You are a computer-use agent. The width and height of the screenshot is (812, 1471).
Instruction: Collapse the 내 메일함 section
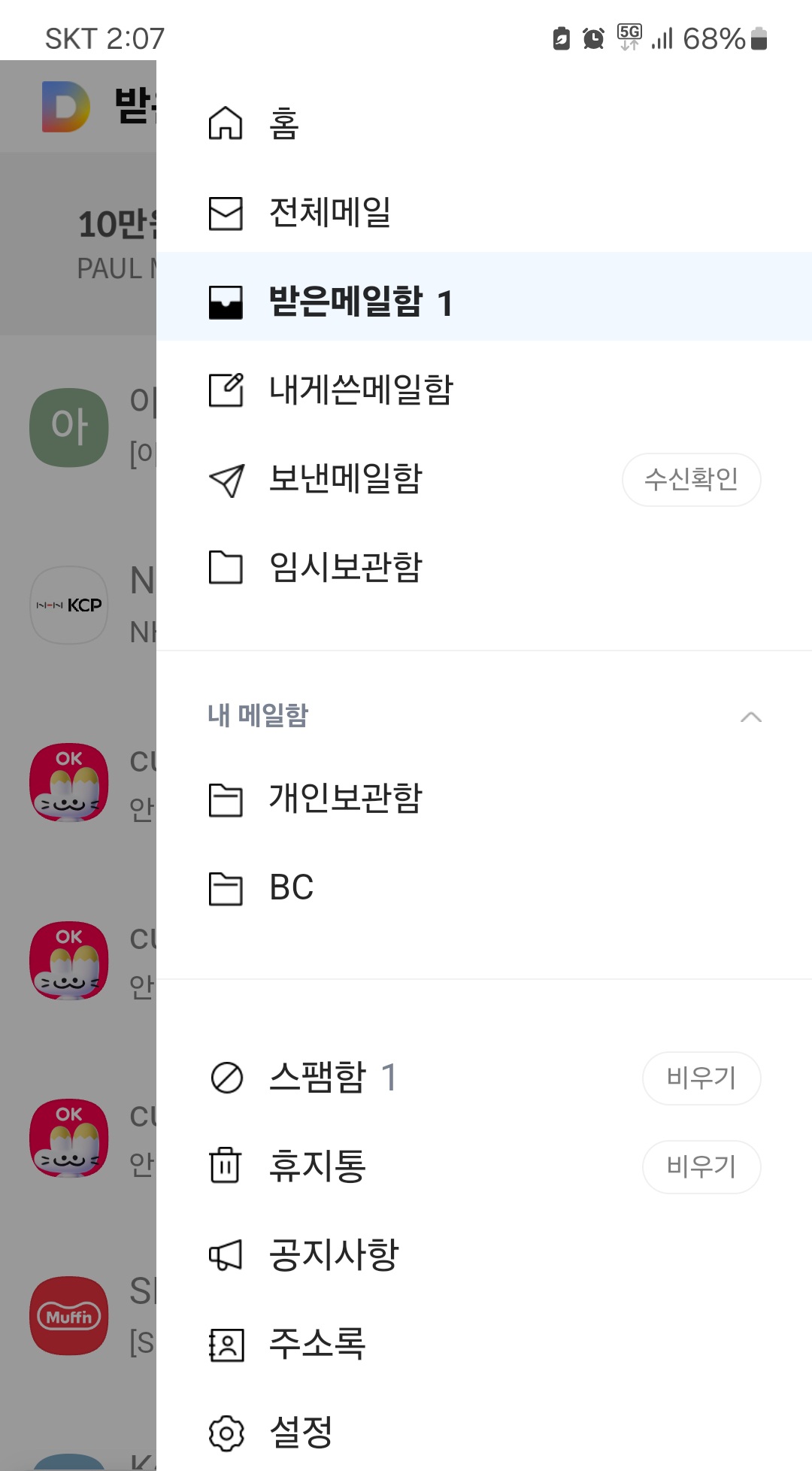point(750,717)
